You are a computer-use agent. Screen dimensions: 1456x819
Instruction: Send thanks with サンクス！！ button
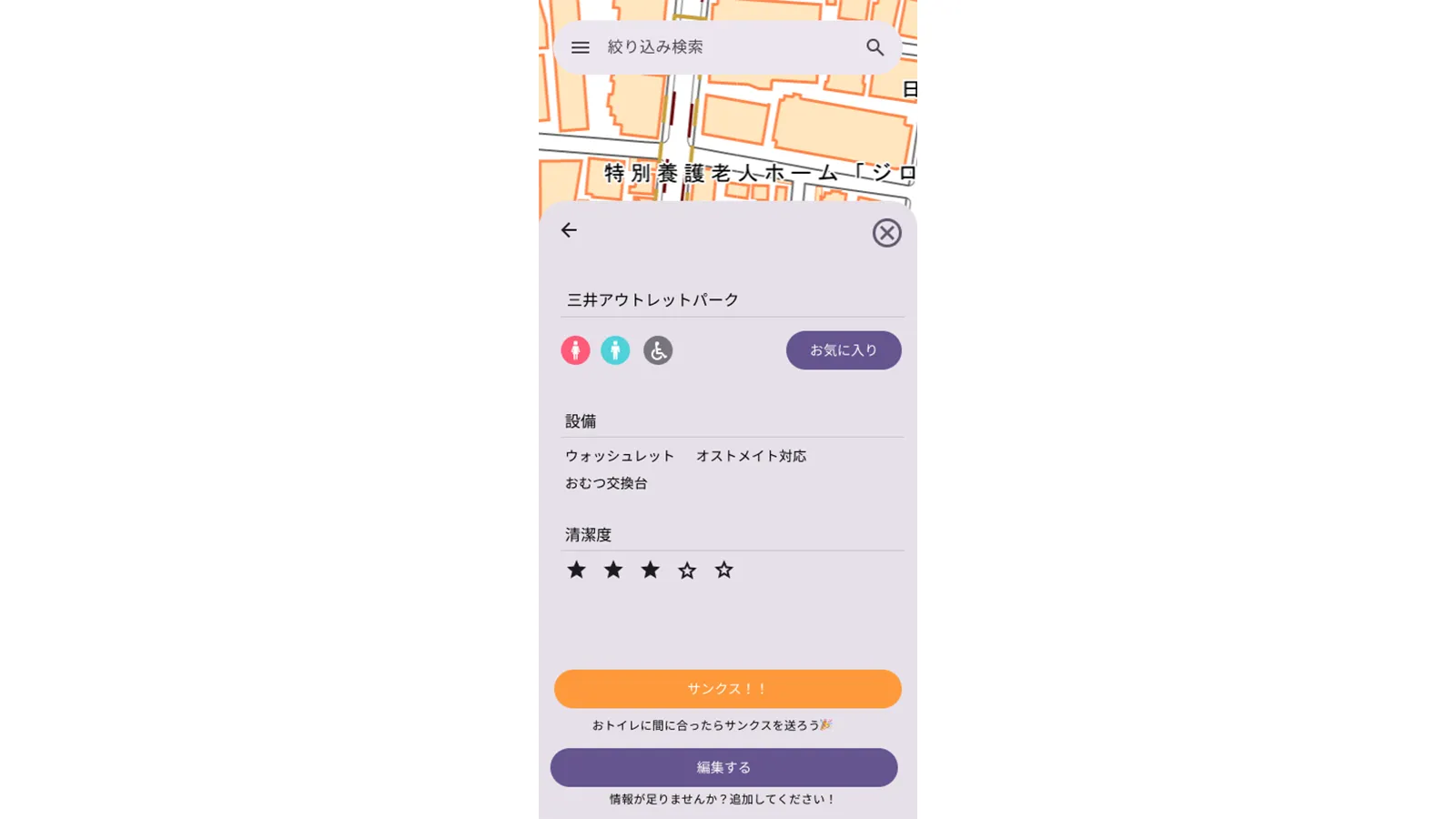[x=727, y=689]
